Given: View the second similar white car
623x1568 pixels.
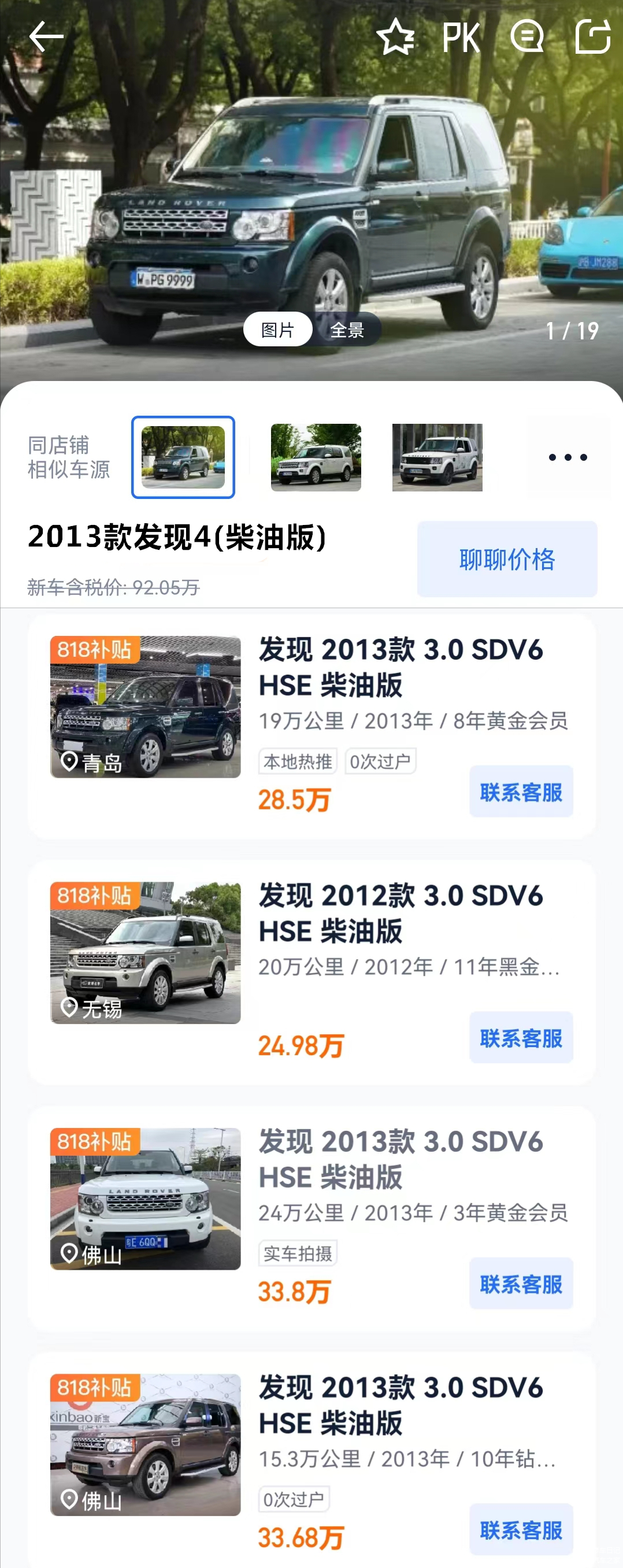Looking at the screenshot, I should click(x=316, y=457).
